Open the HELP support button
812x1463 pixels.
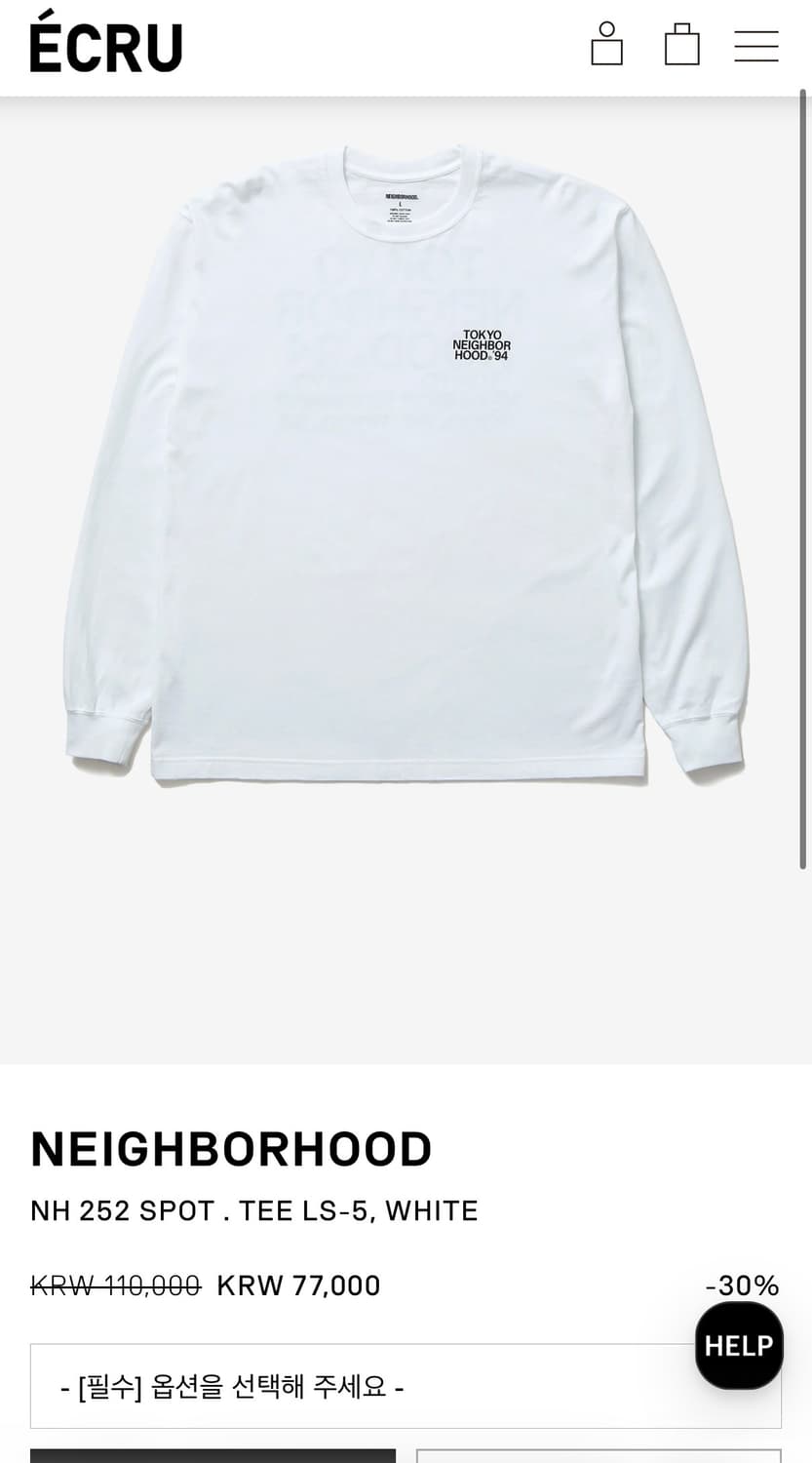[x=738, y=1345]
